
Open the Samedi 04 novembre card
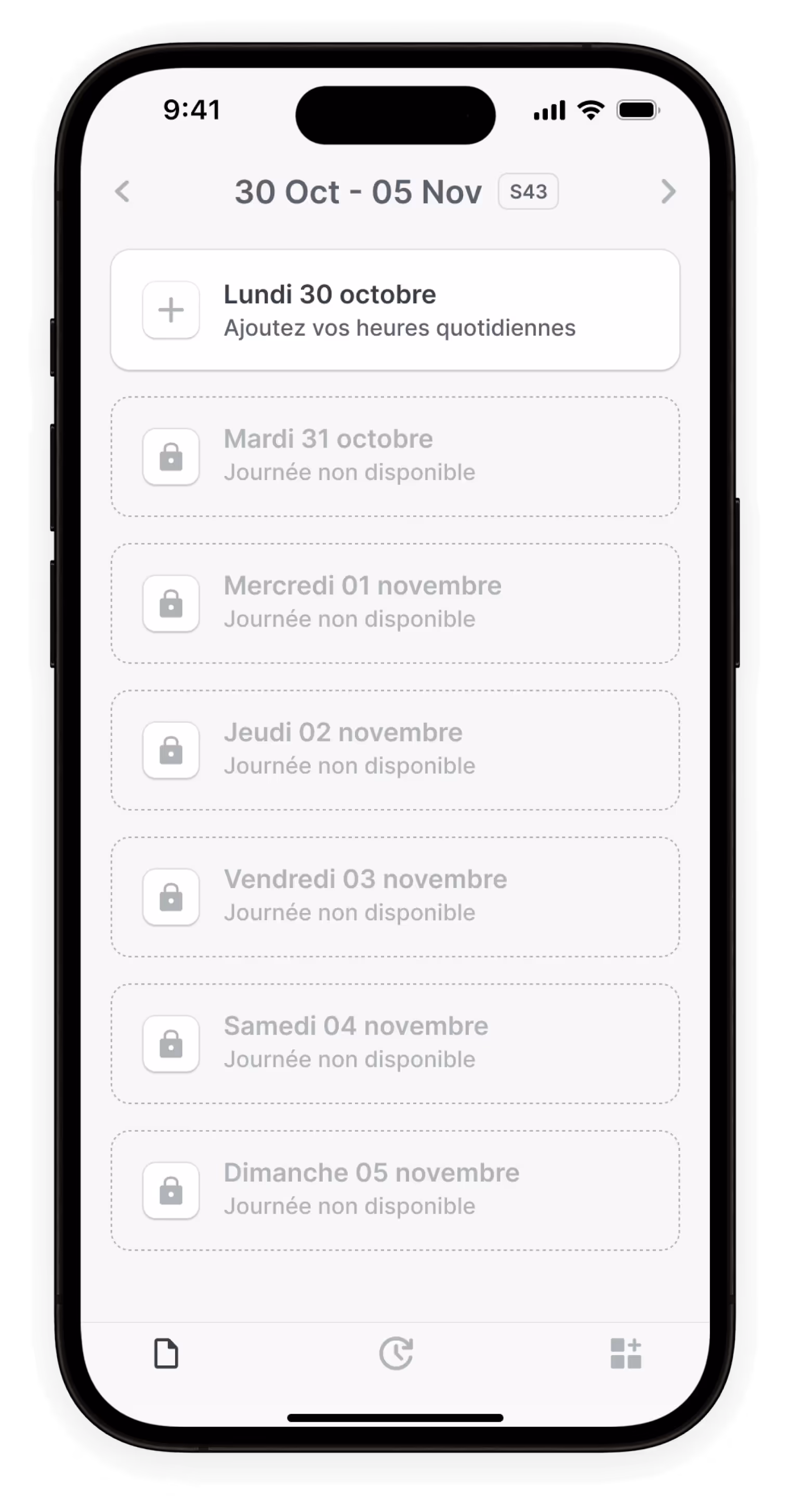[x=395, y=1044]
